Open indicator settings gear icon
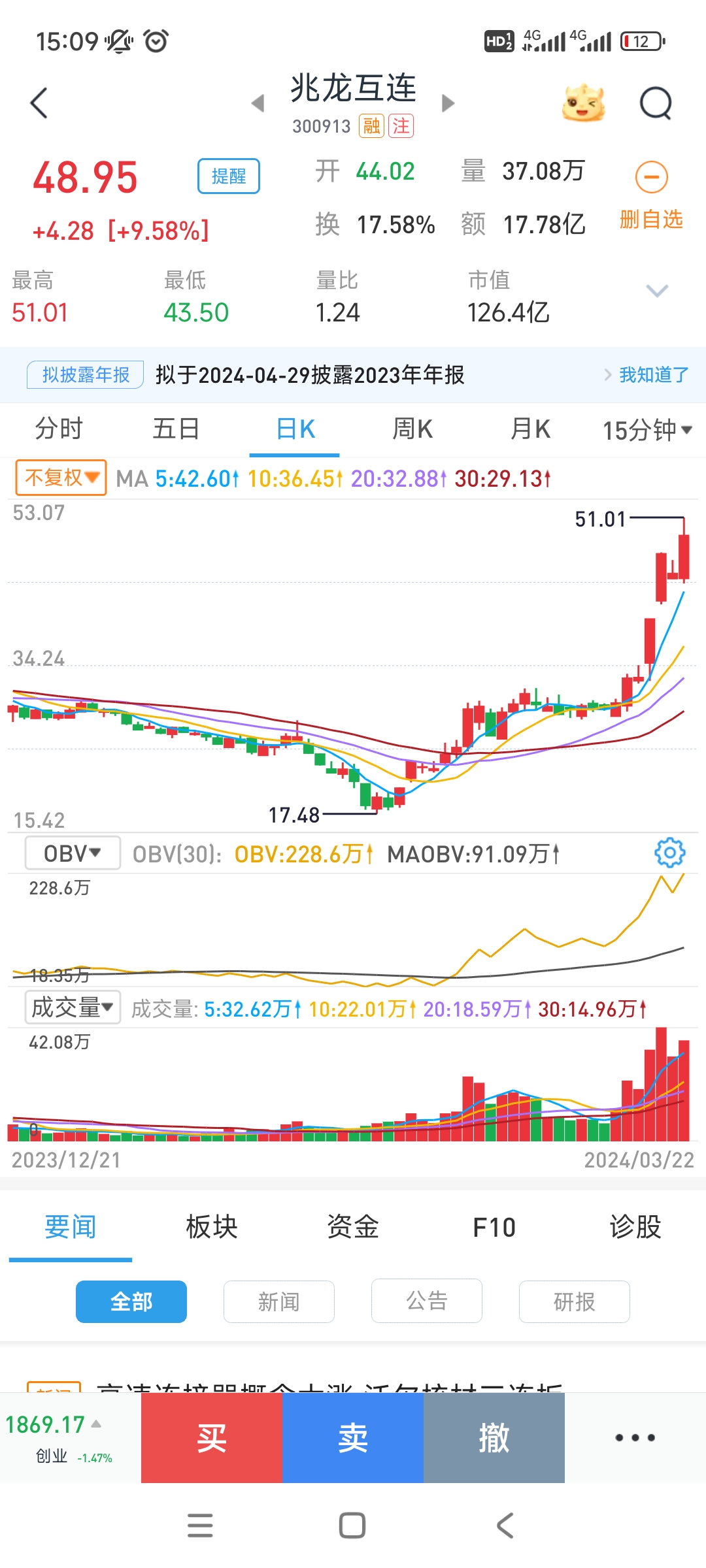Image resolution: width=706 pixels, height=1568 pixels. pyautogui.click(x=669, y=853)
